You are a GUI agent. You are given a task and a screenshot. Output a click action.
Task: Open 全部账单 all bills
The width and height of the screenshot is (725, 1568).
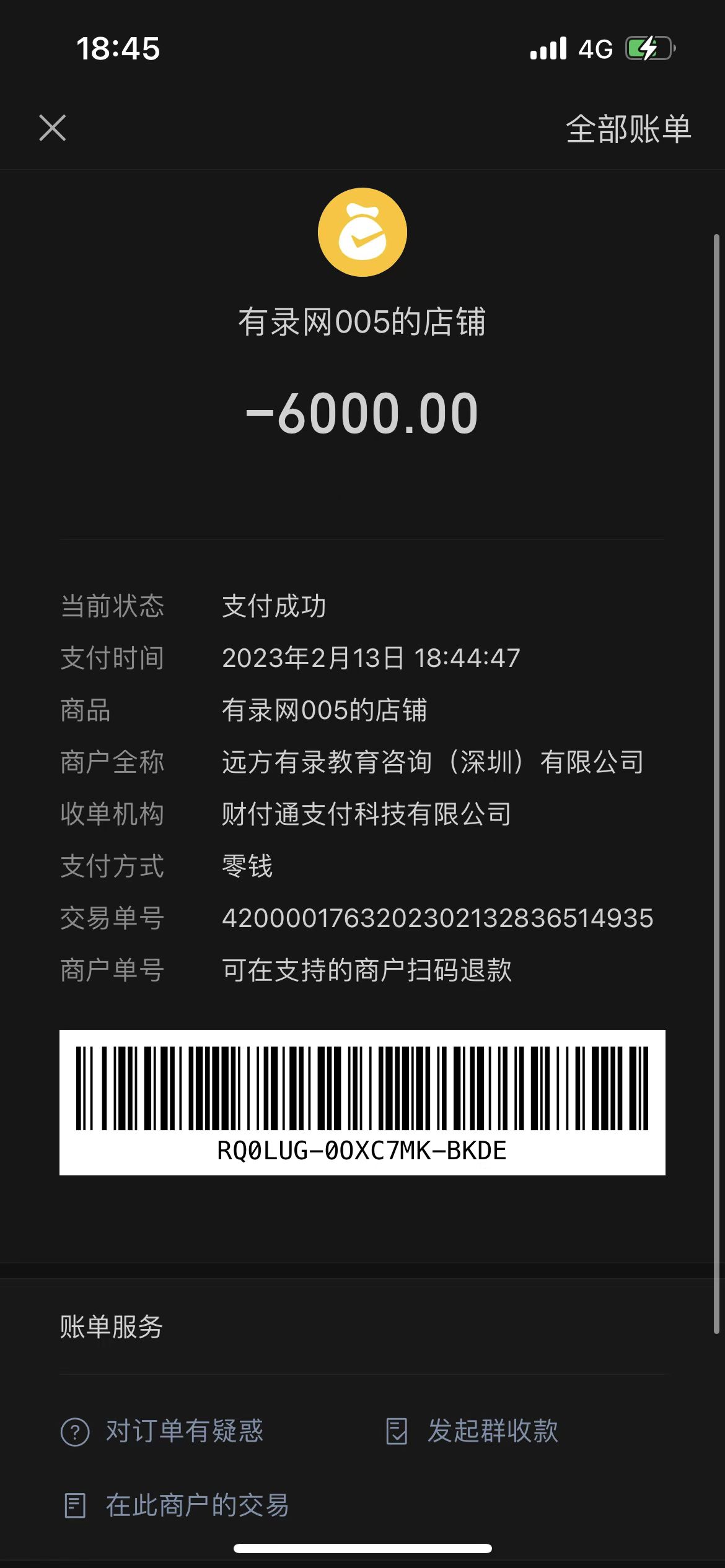[628, 129]
